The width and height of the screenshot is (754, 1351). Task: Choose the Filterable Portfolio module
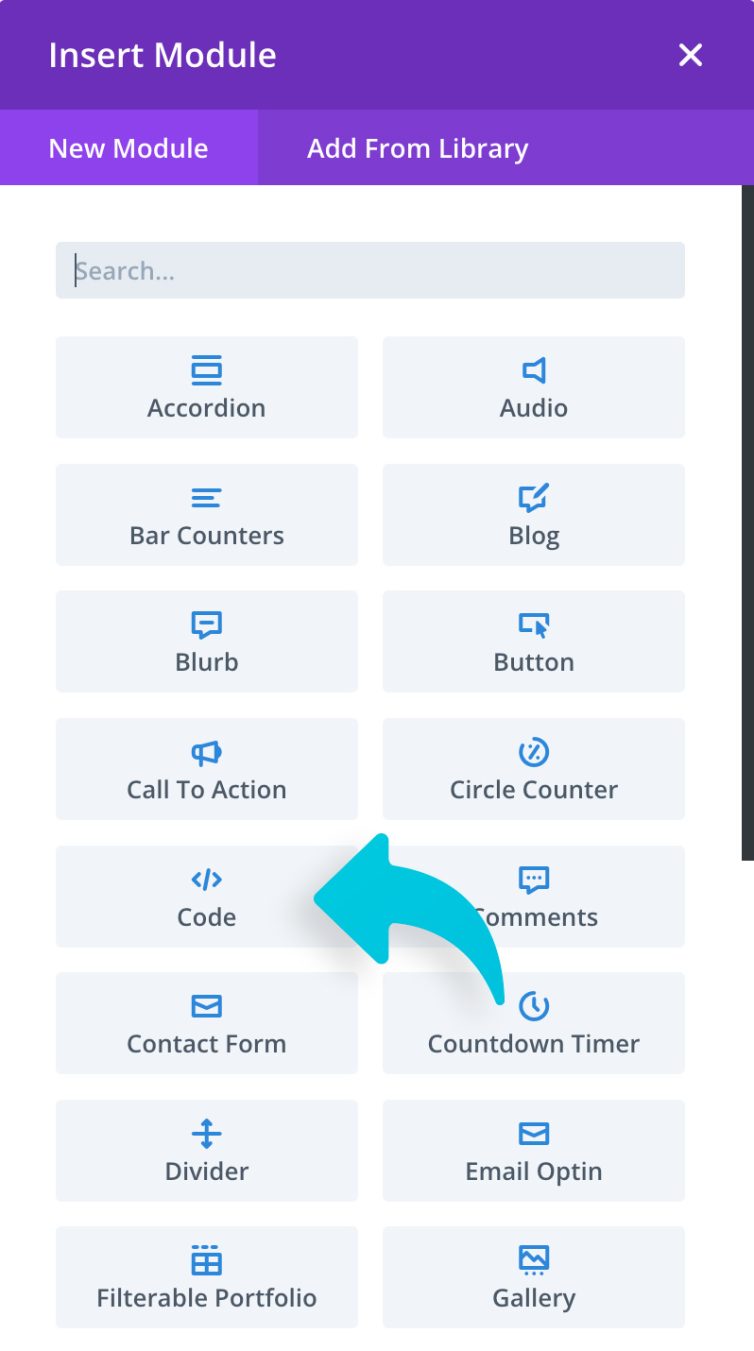coord(206,1278)
